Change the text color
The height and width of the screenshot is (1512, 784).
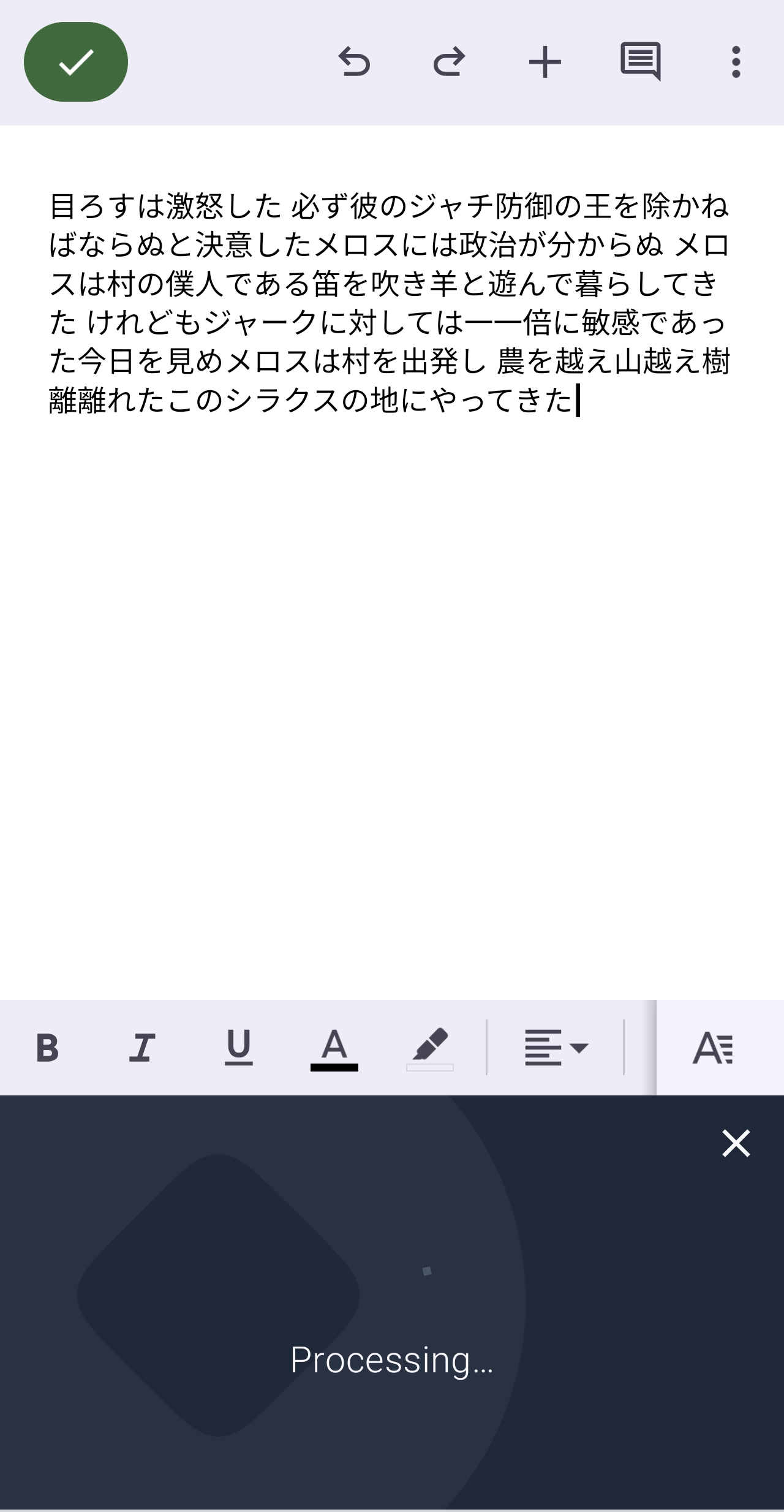(334, 1047)
